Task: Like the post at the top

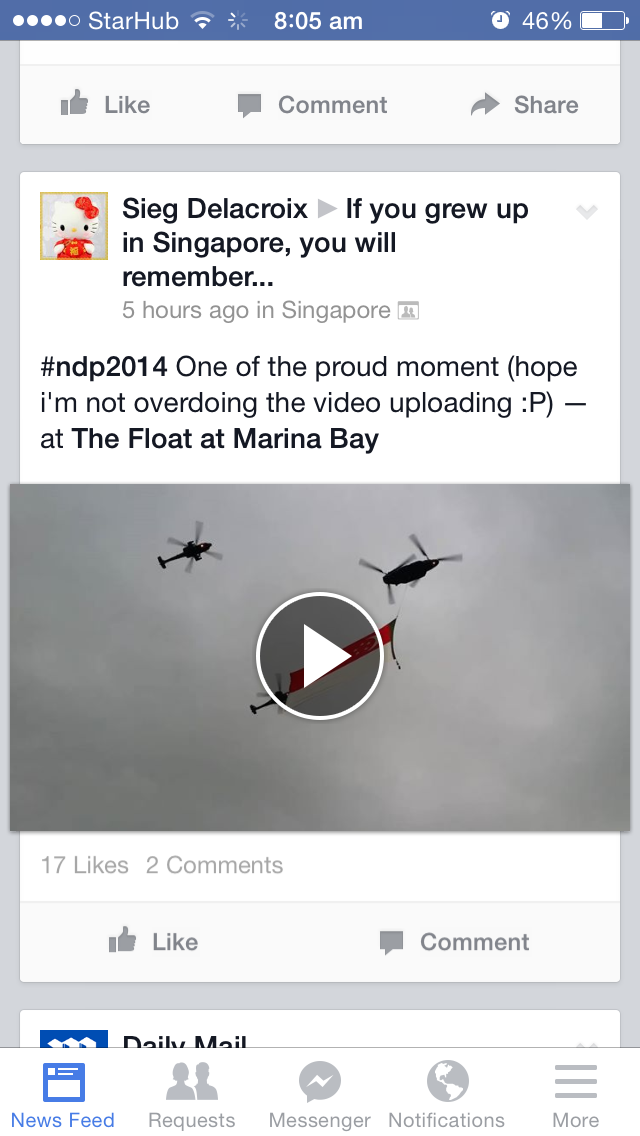Action: [105, 105]
